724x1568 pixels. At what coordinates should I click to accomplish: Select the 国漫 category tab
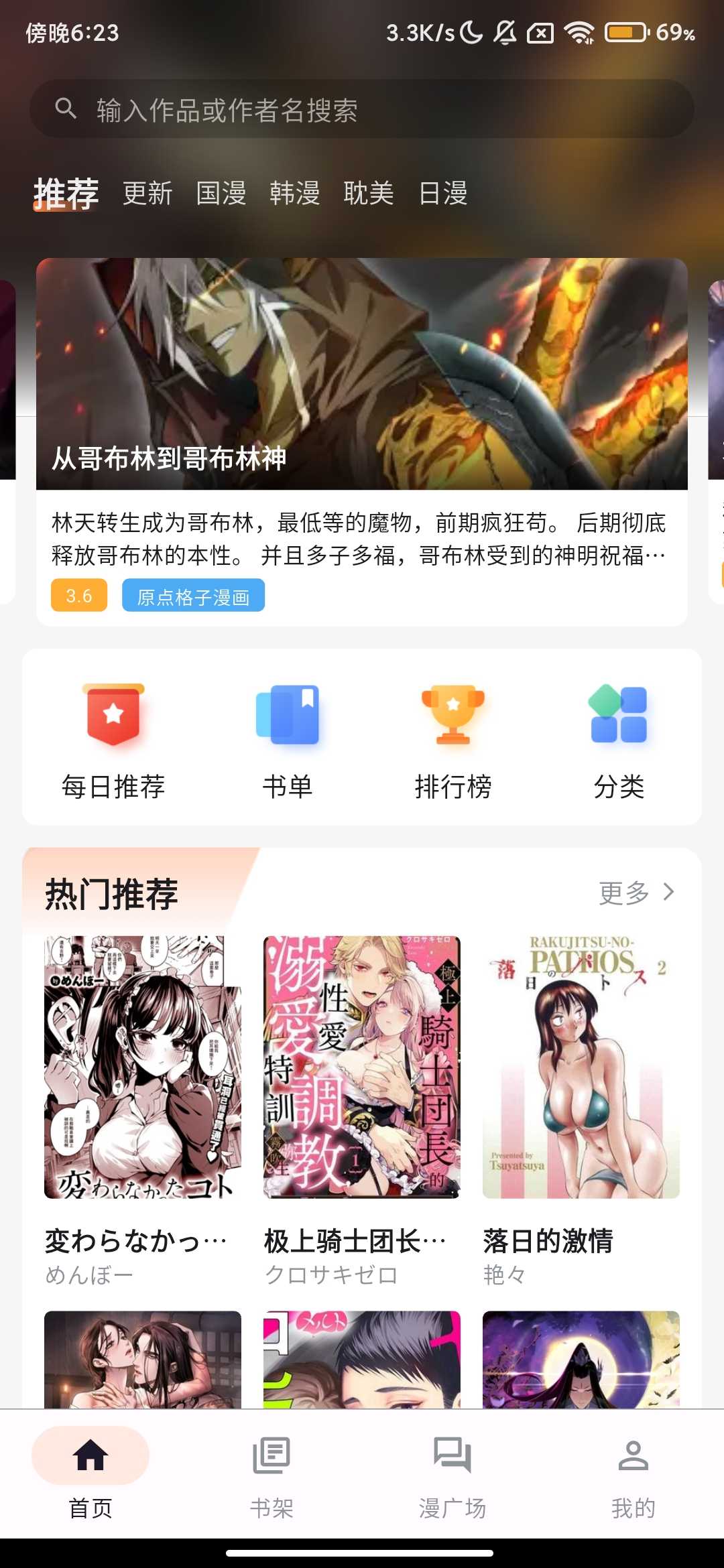click(221, 194)
